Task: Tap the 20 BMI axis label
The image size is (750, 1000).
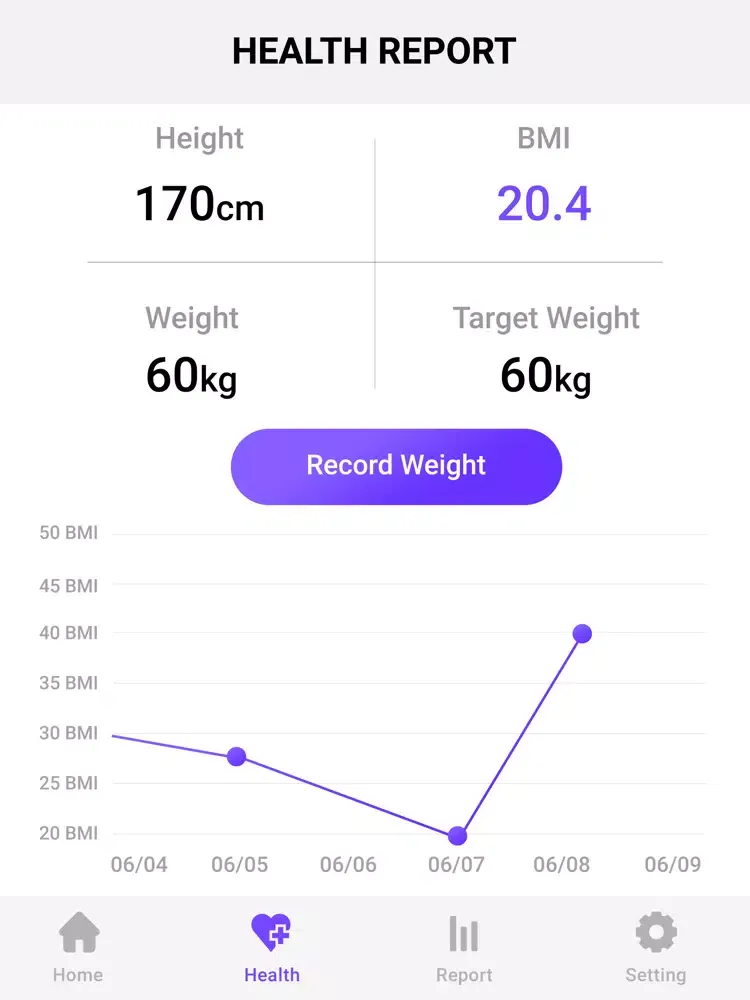Action: [x=68, y=833]
